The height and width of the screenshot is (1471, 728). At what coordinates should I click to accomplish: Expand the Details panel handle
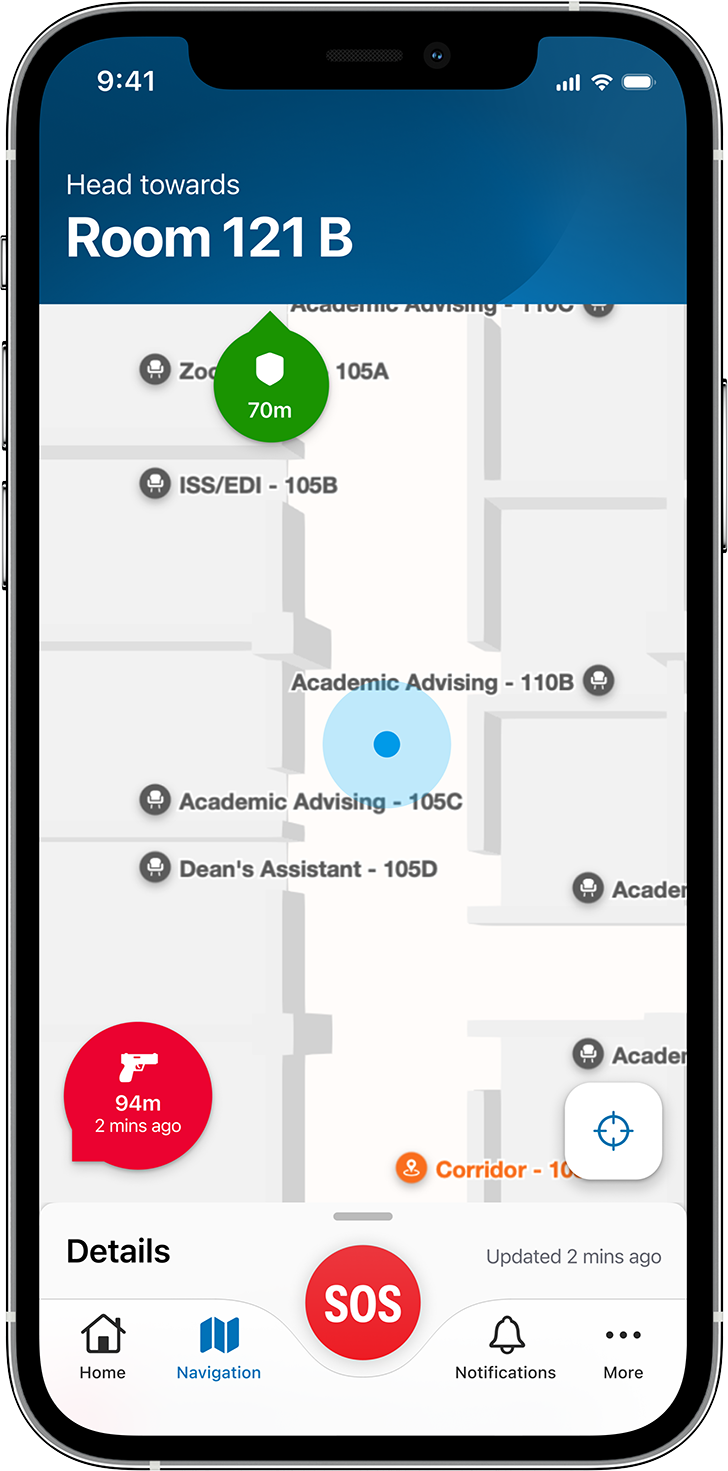[x=363, y=1217]
